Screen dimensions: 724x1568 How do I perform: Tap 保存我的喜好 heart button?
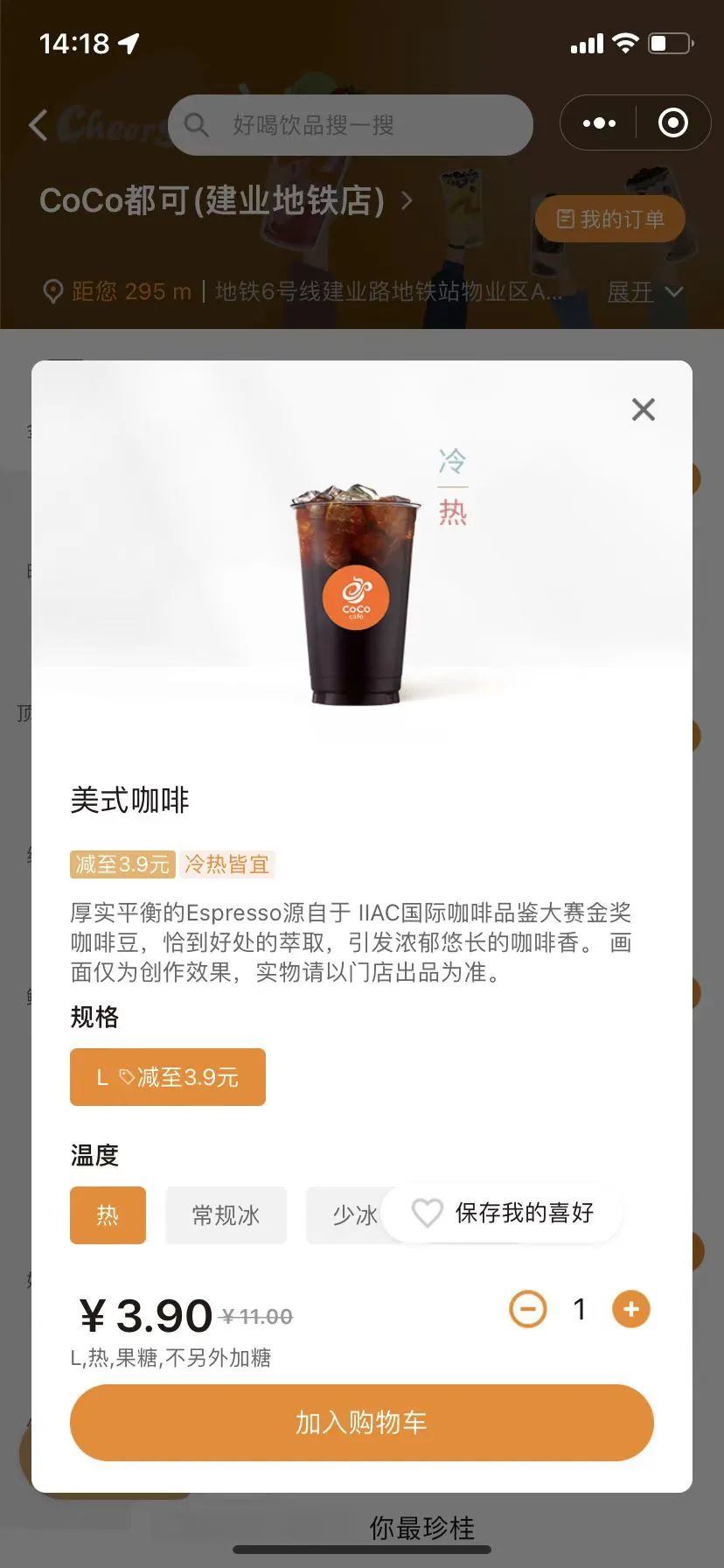point(502,1213)
